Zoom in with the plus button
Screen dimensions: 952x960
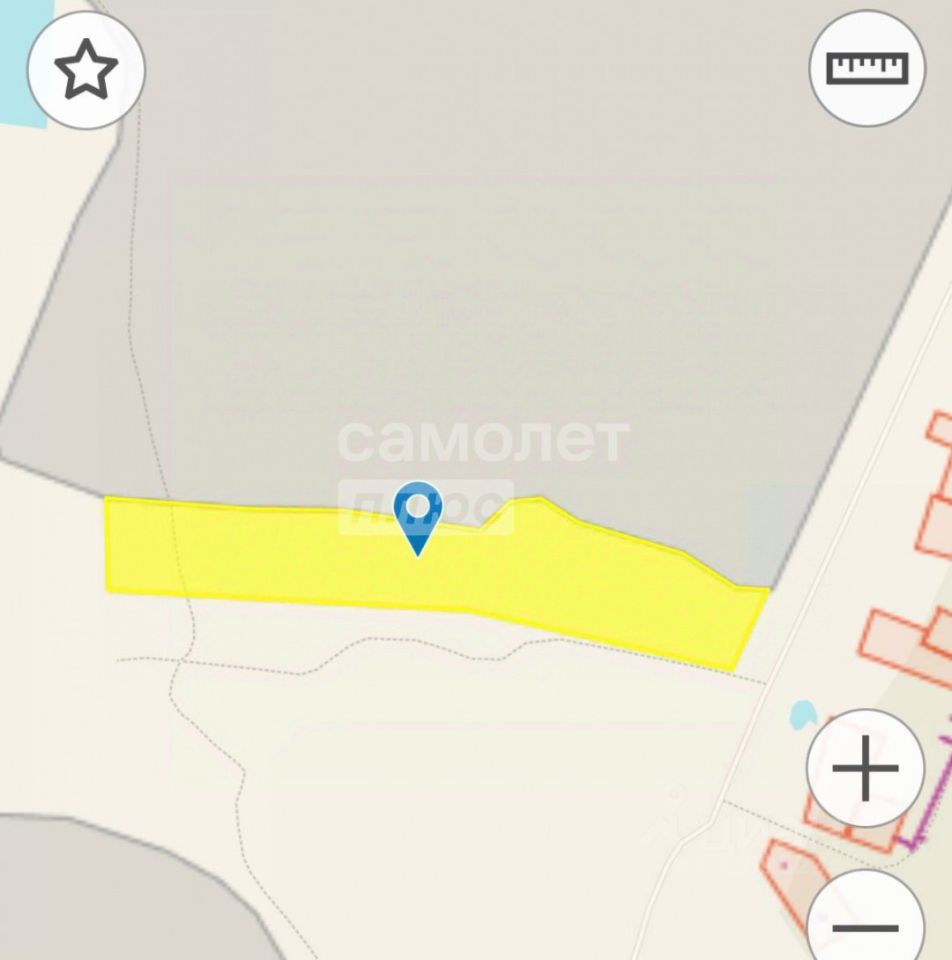point(865,769)
